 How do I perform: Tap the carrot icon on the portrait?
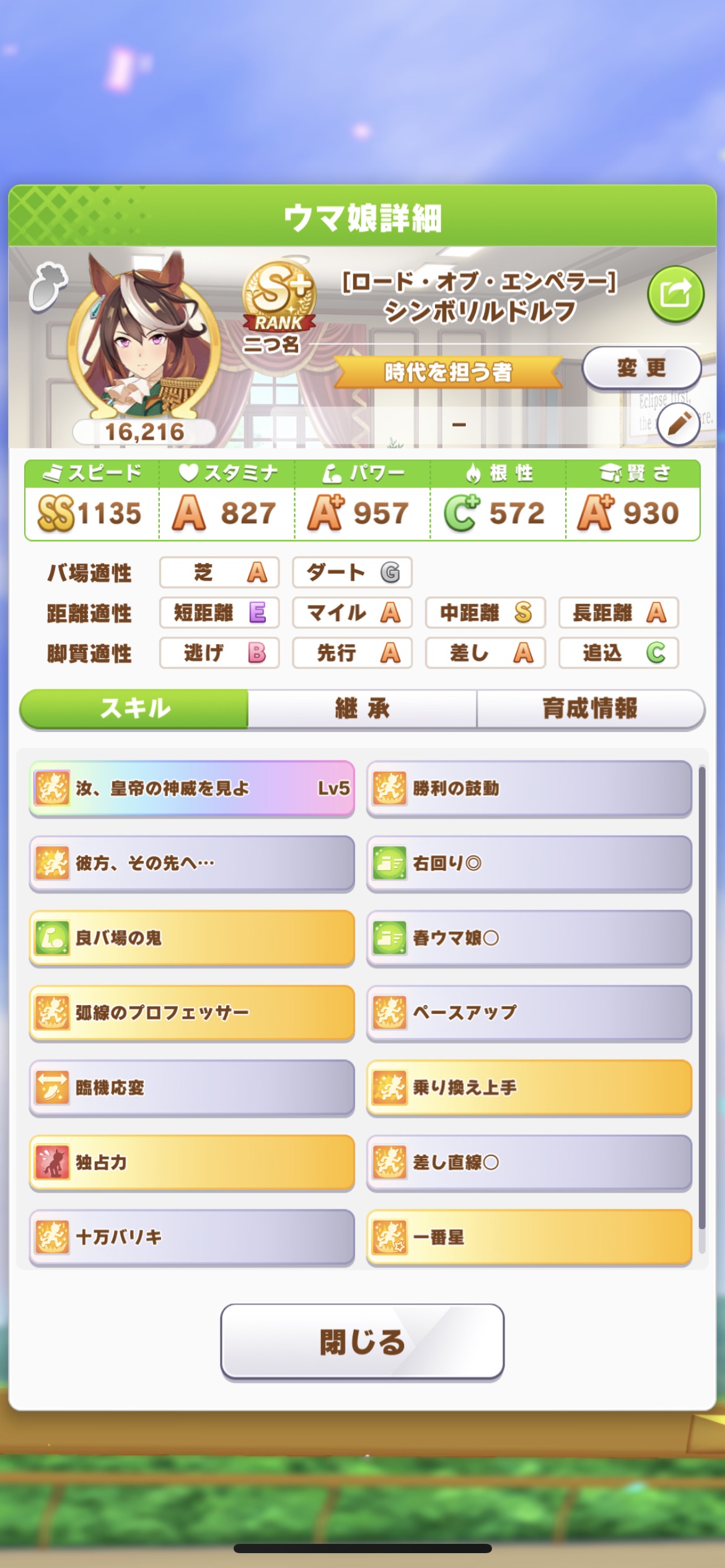pos(48,285)
